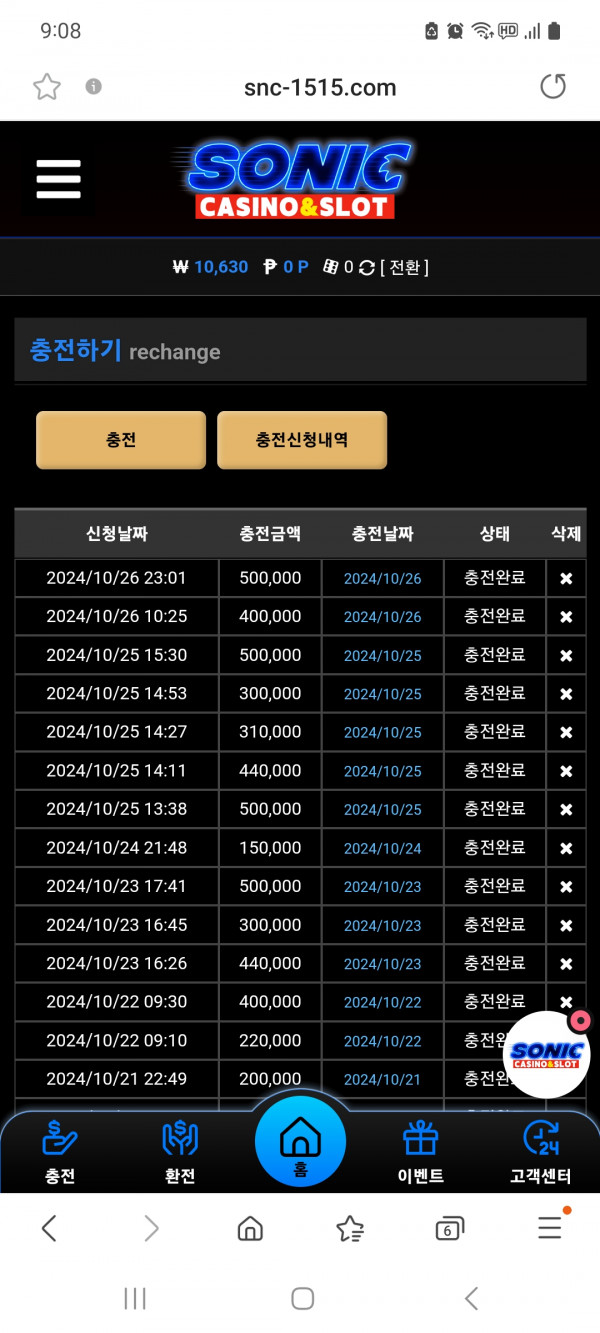
Task: Reload the page in the browser
Action: [553, 87]
